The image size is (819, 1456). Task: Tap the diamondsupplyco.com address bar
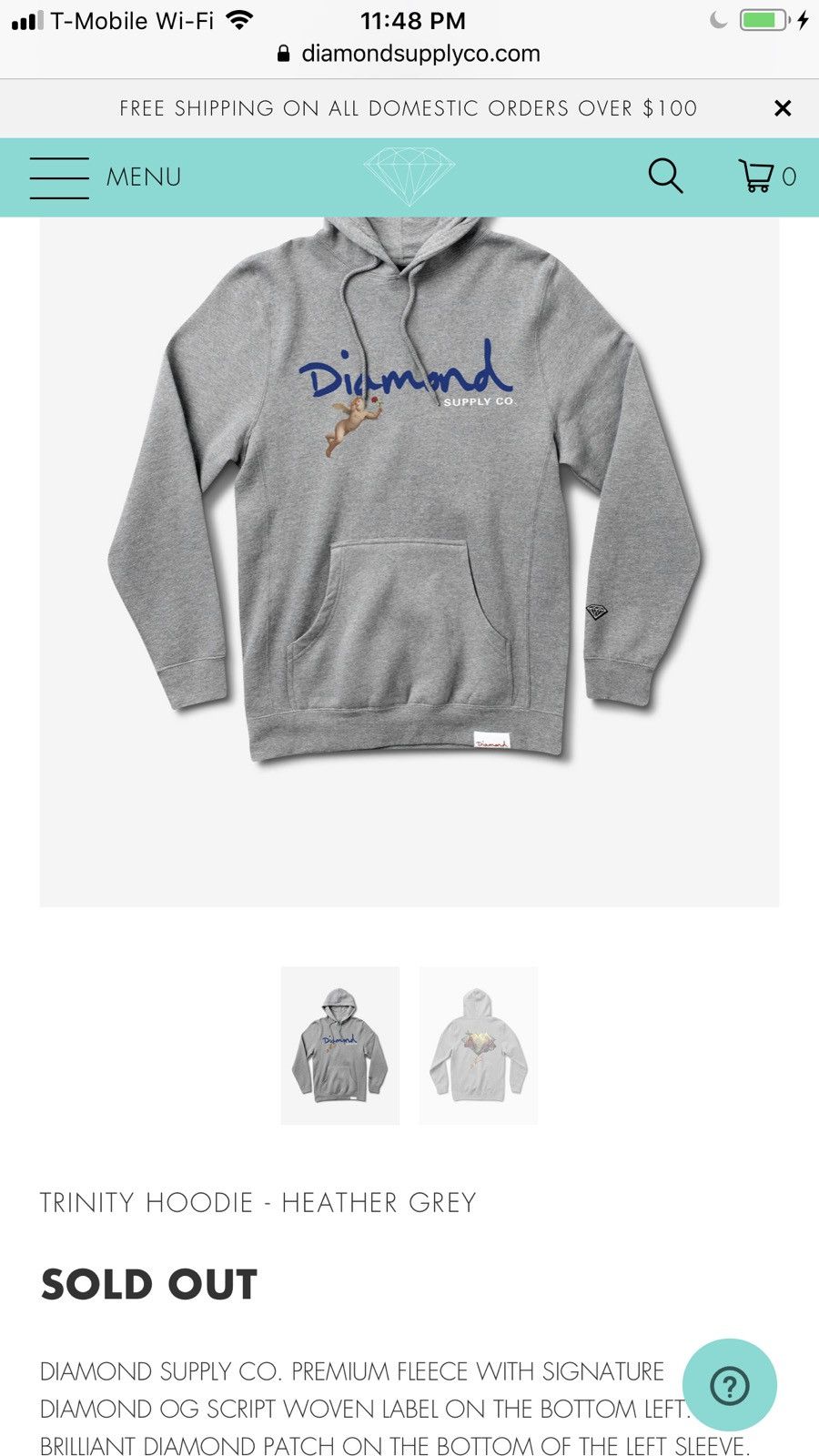[409, 54]
